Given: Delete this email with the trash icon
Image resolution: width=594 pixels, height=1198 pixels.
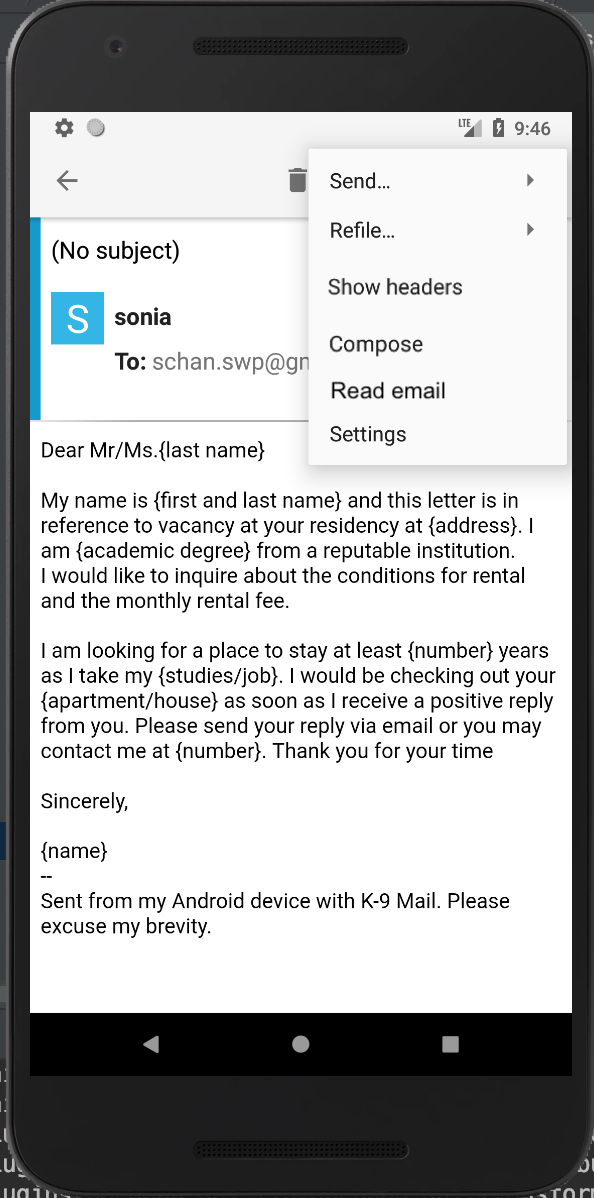Looking at the screenshot, I should pyautogui.click(x=297, y=180).
